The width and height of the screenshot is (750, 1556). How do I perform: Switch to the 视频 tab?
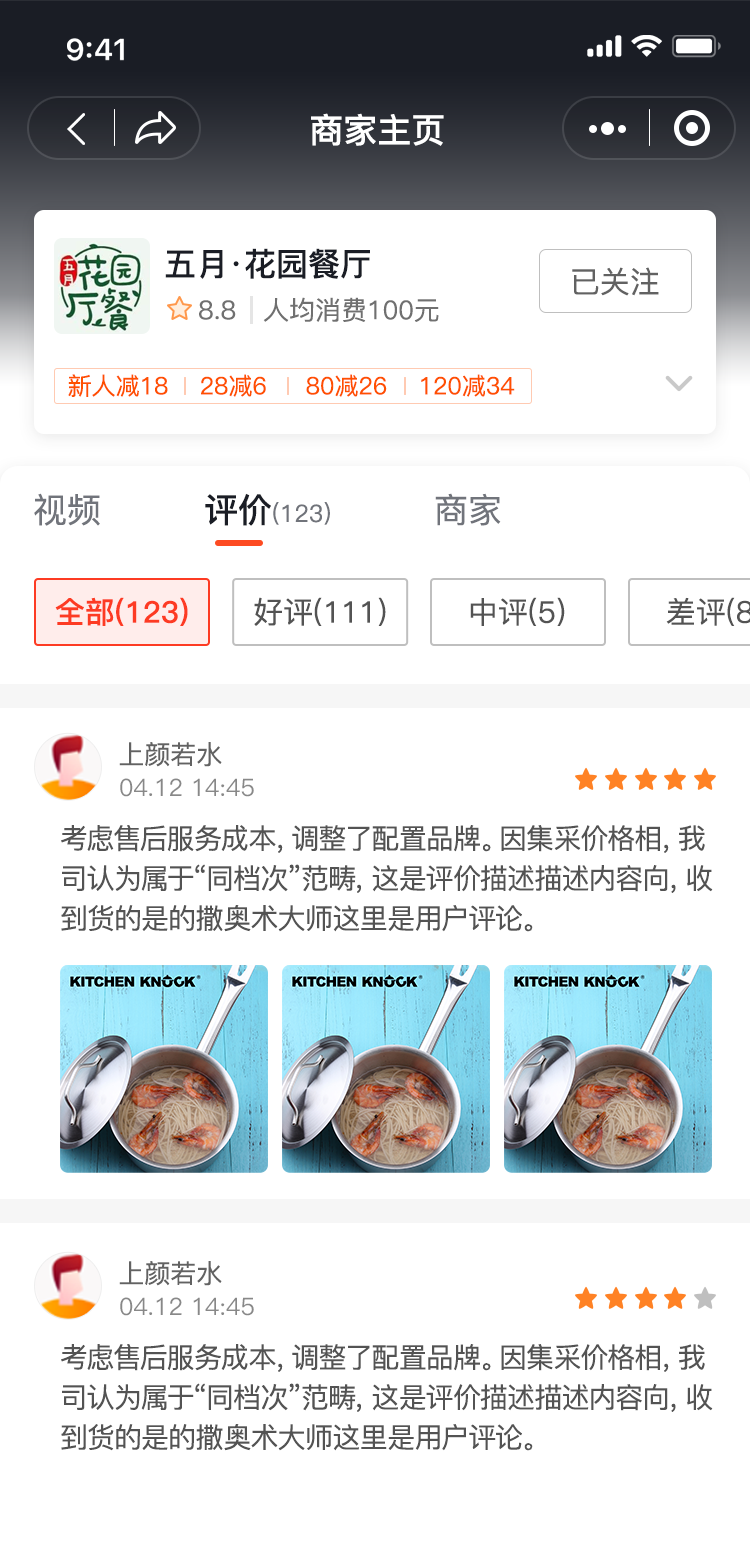tap(67, 511)
